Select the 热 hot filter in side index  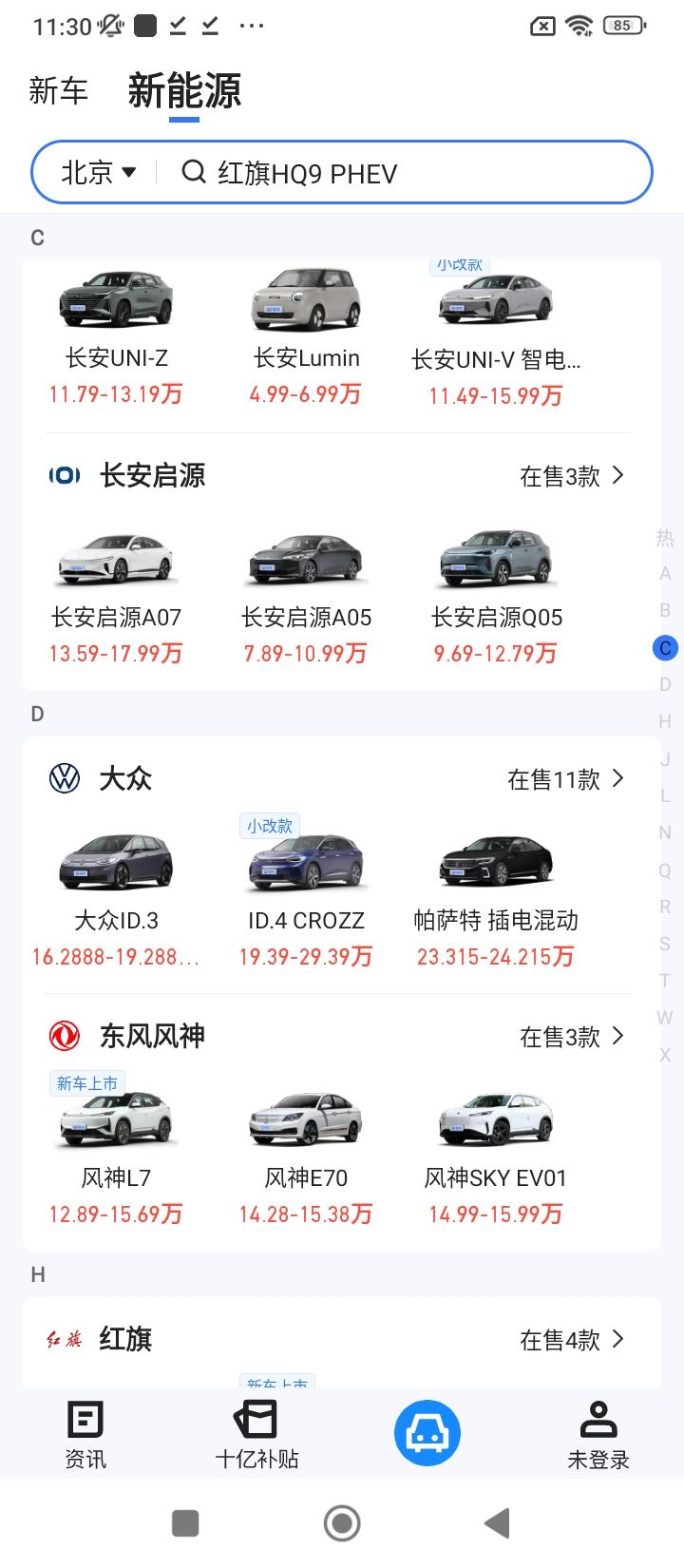point(663,537)
